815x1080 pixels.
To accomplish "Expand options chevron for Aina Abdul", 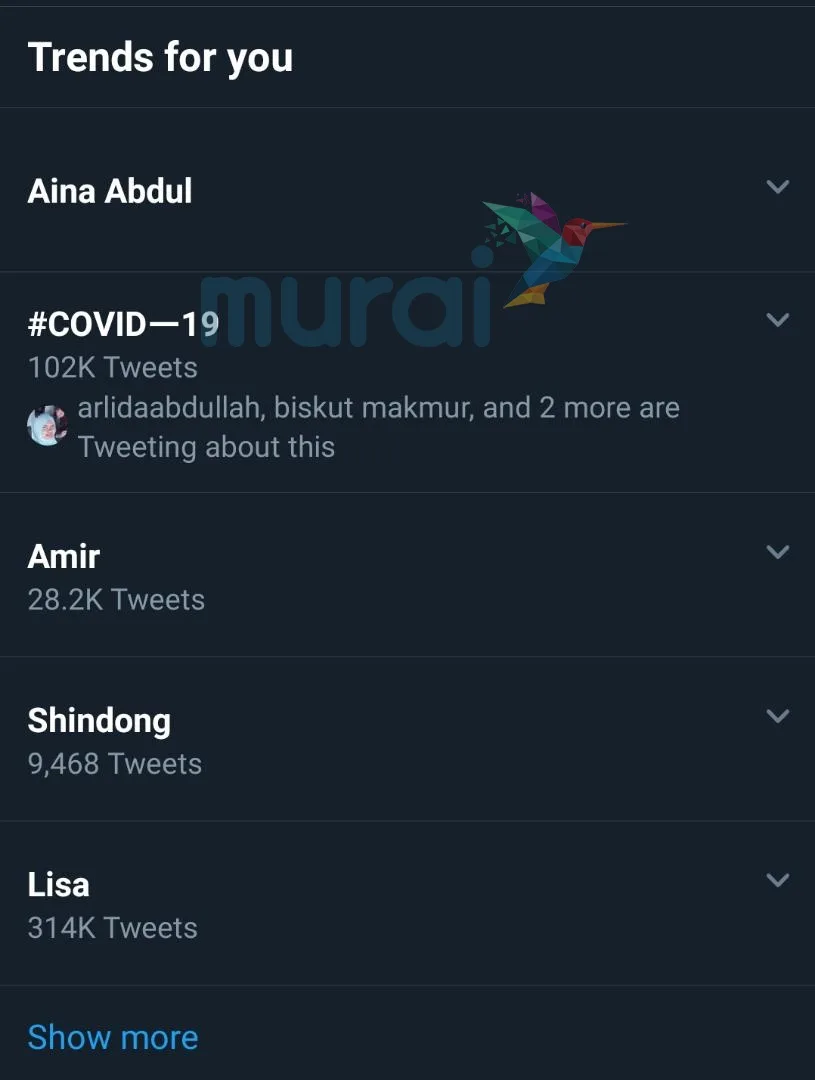I will click(x=777, y=187).
